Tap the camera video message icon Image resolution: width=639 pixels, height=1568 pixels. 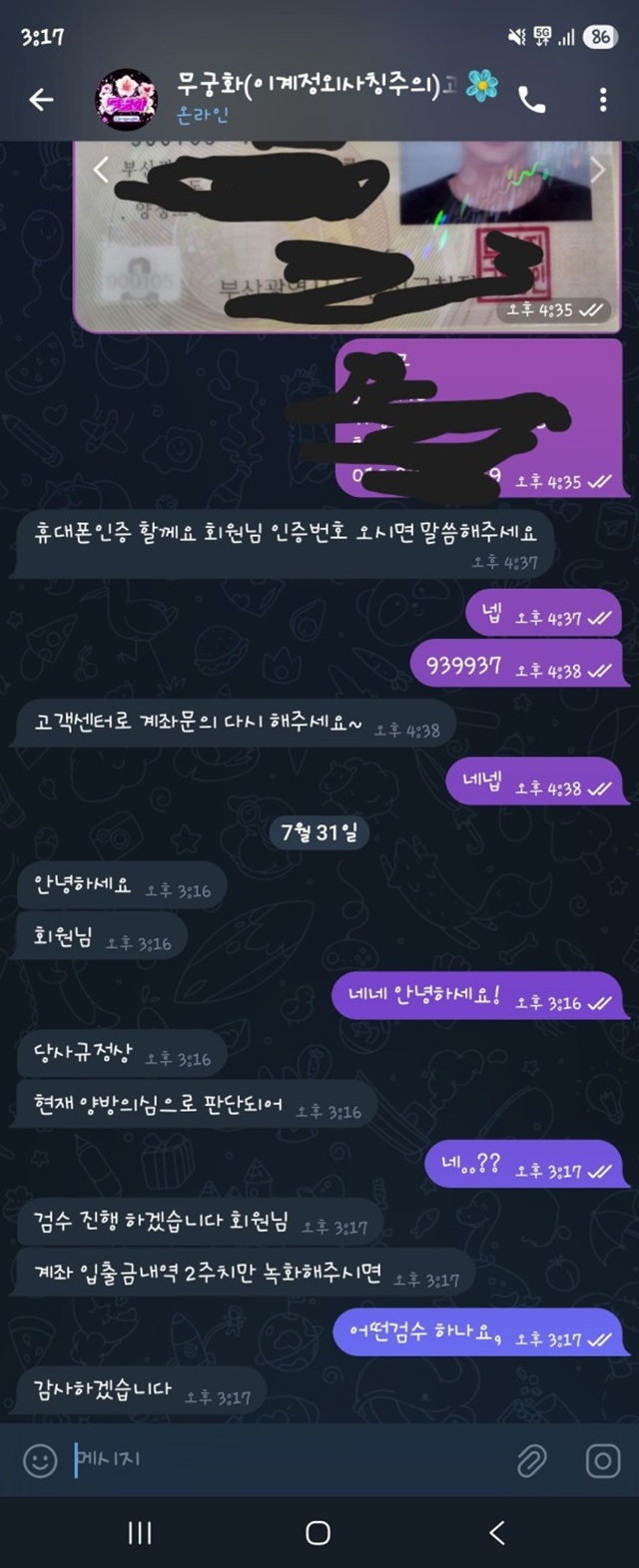602,1461
